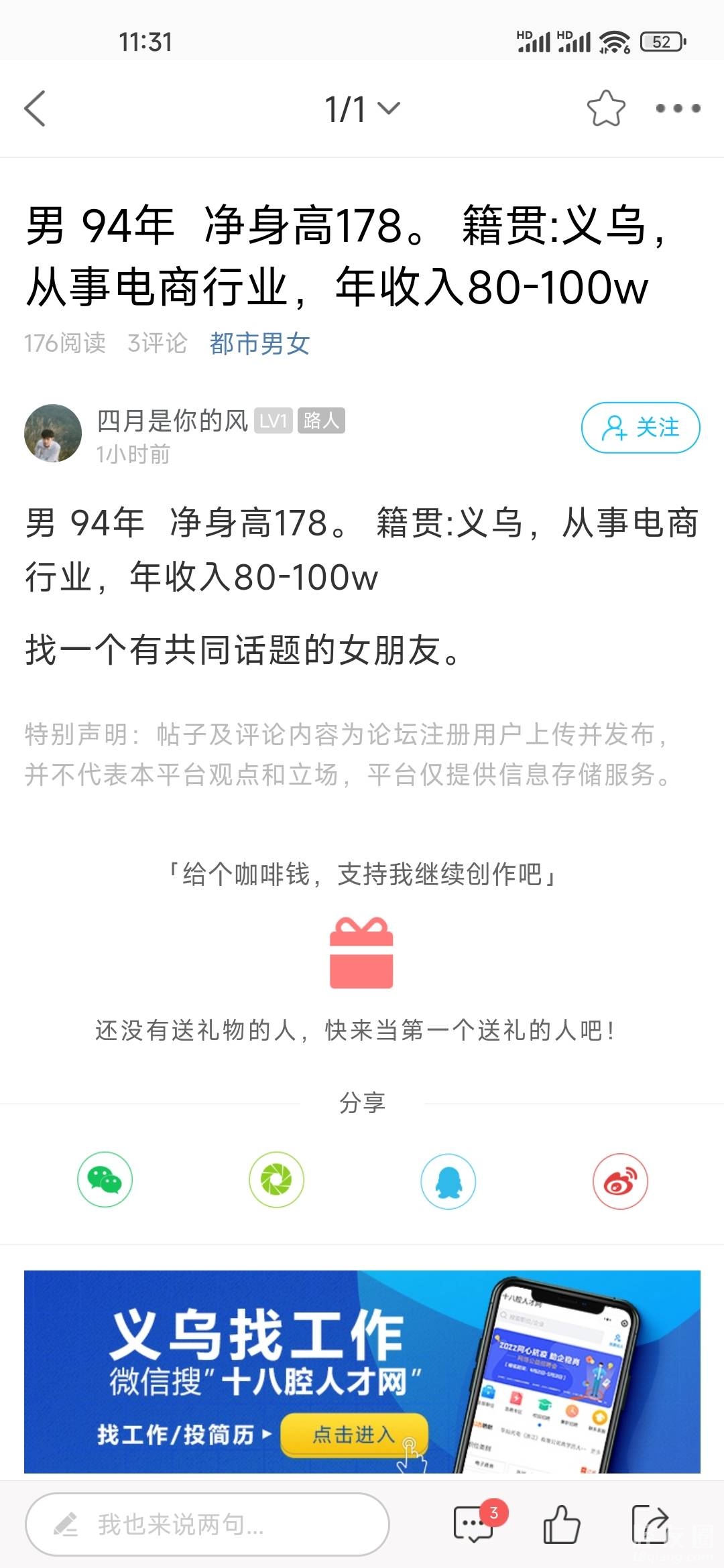Go back to the previous page
This screenshot has width=724, height=1568.
pyautogui.click(x=35, y=109)
